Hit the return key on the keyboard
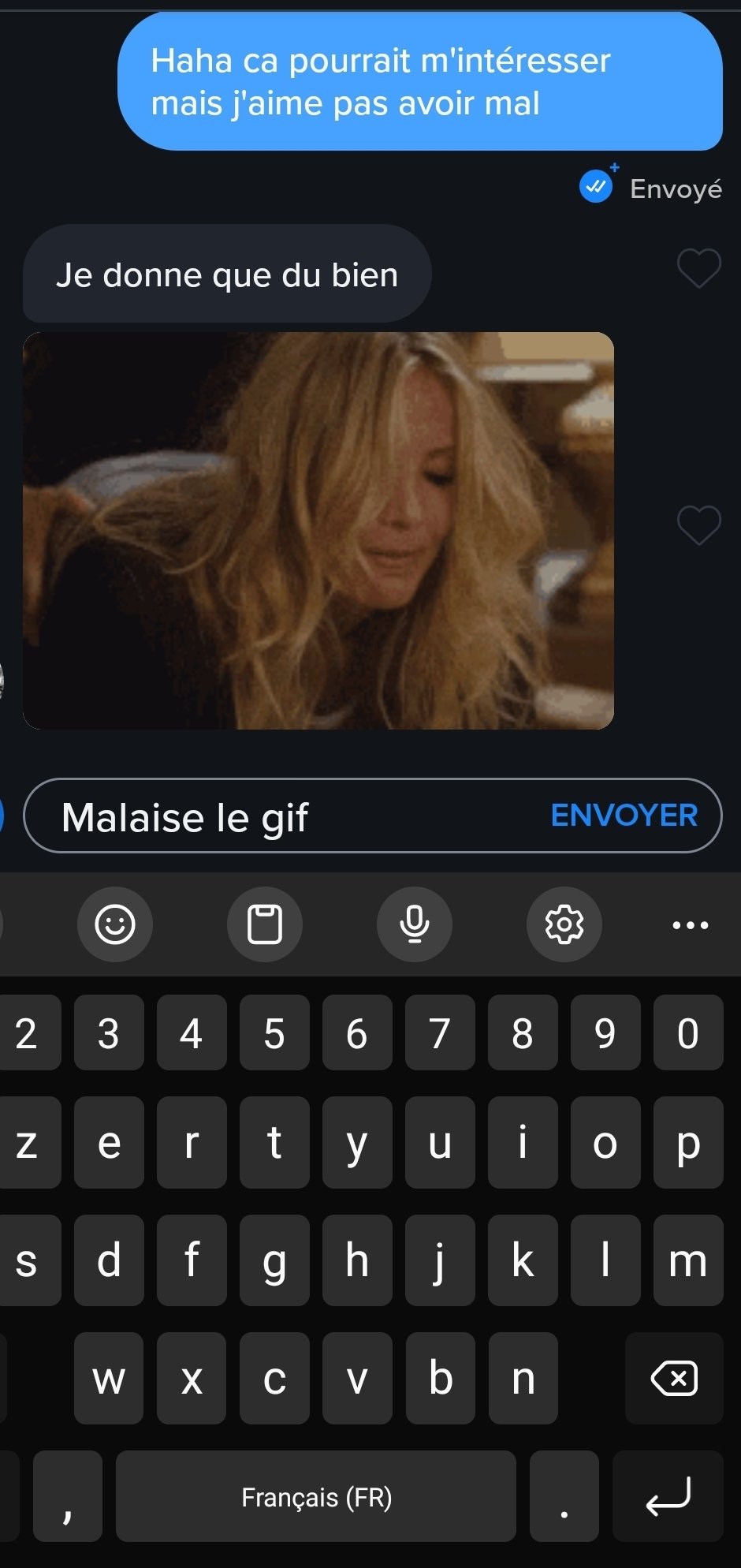The height and width of the screenshot is (1568, 741). coord(668,1496)
